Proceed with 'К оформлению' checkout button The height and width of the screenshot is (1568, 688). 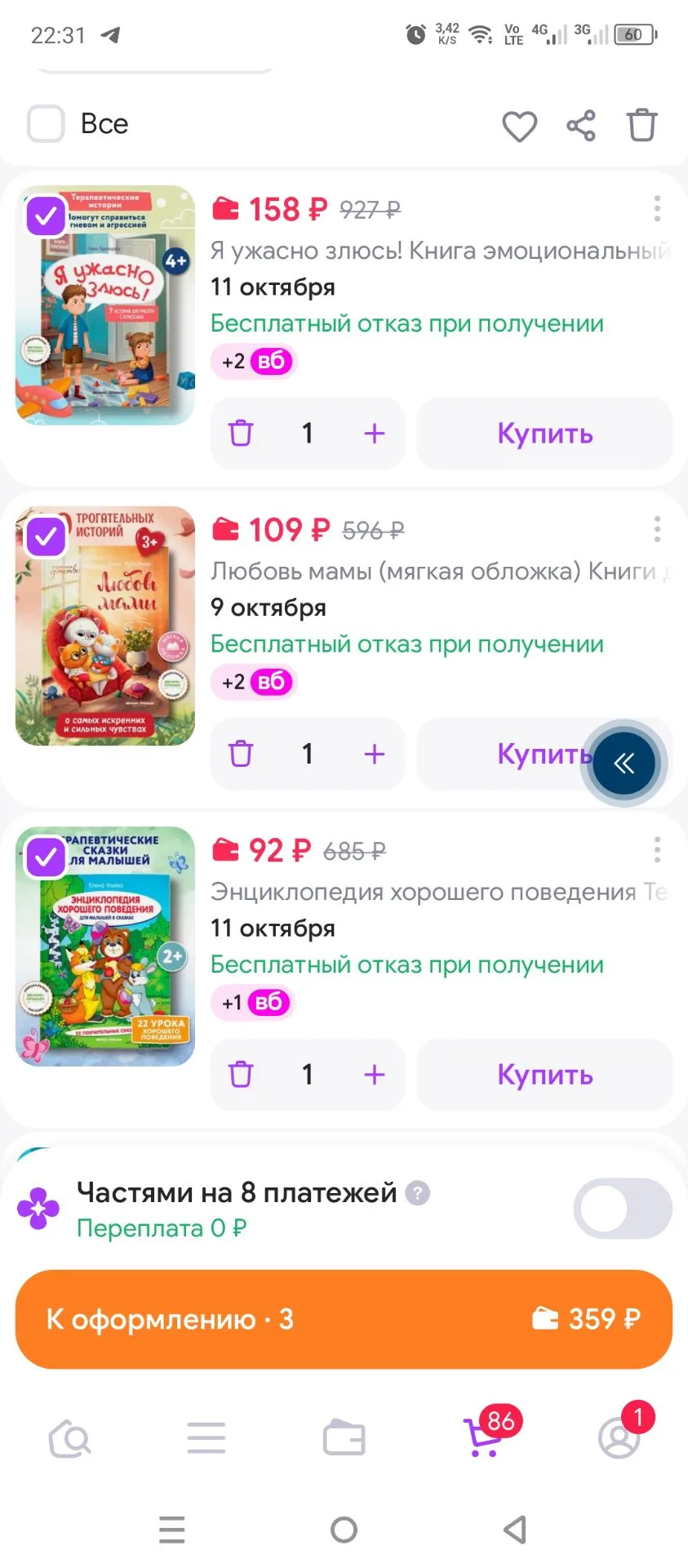tap(344, 1320)
